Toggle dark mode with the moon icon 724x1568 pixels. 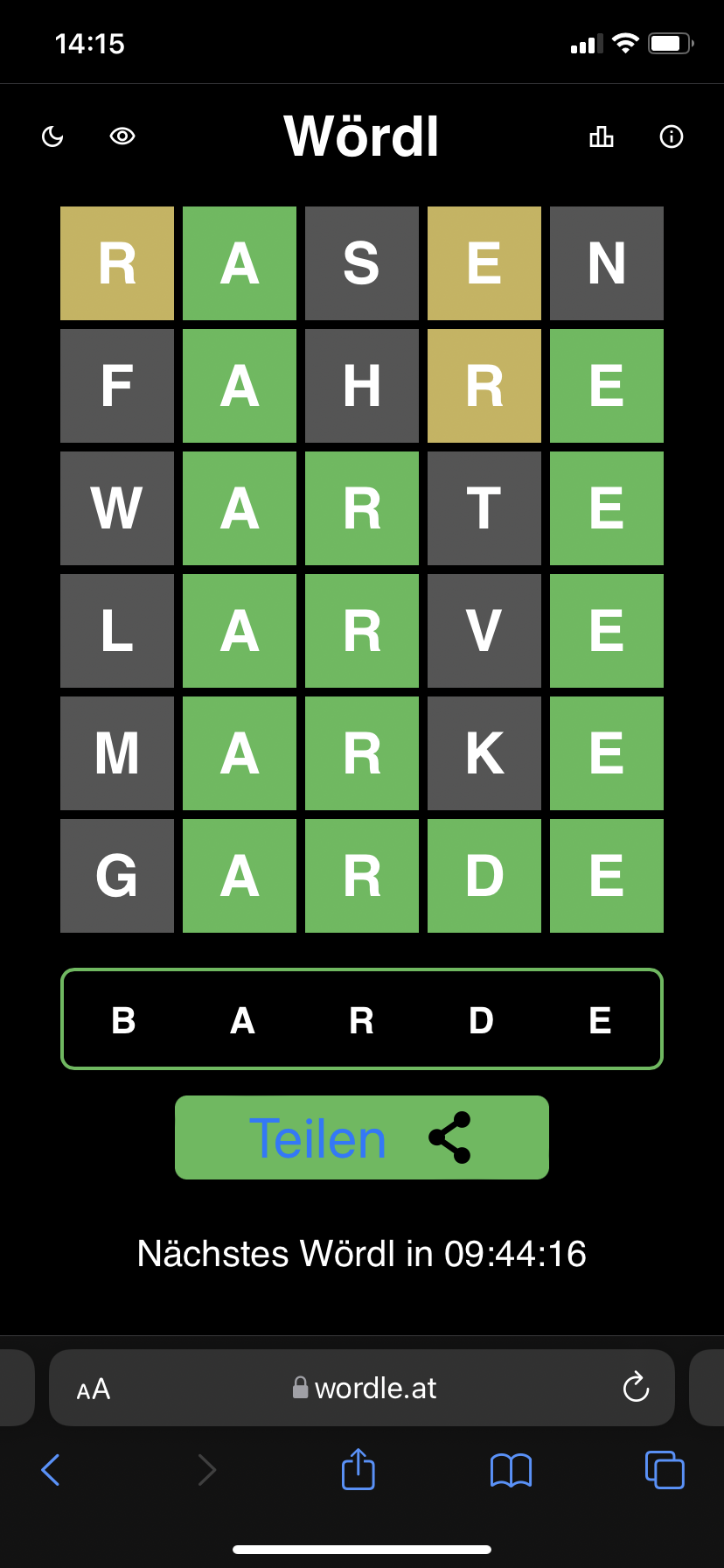(52, 136)
